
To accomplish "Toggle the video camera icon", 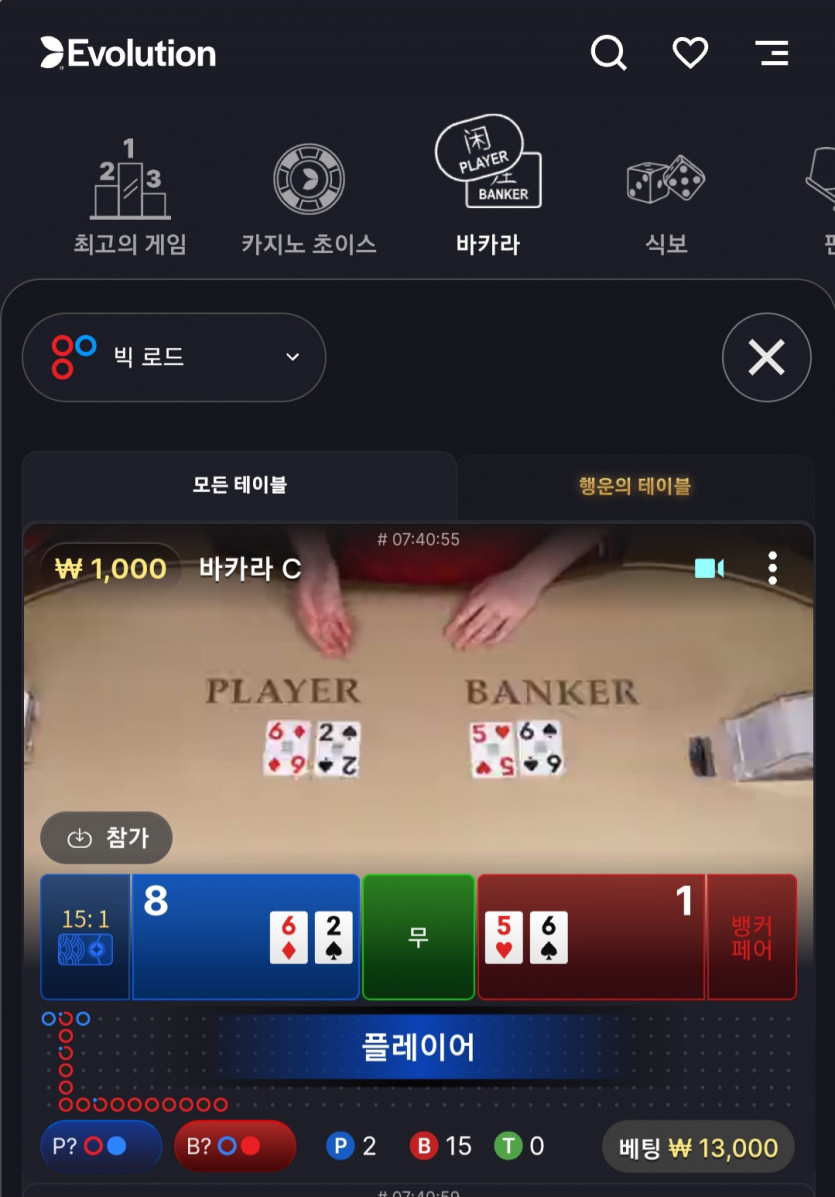I will pos(709,568).
